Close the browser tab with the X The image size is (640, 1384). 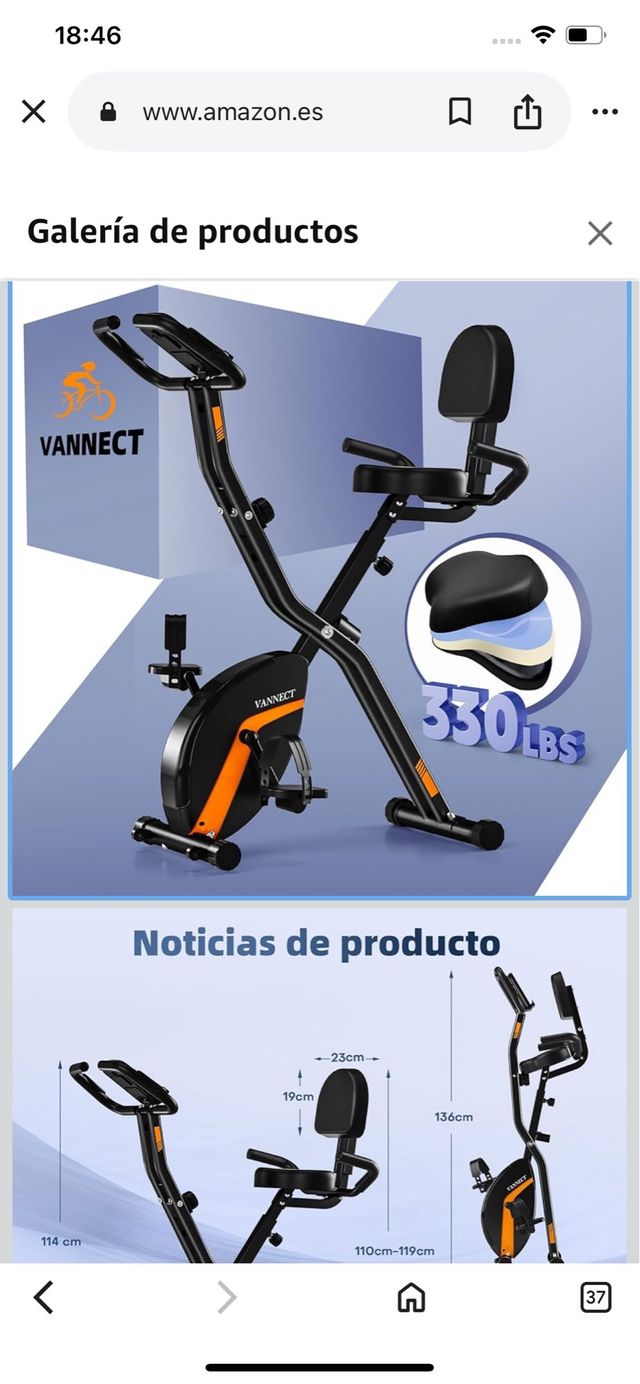(34, 112)
